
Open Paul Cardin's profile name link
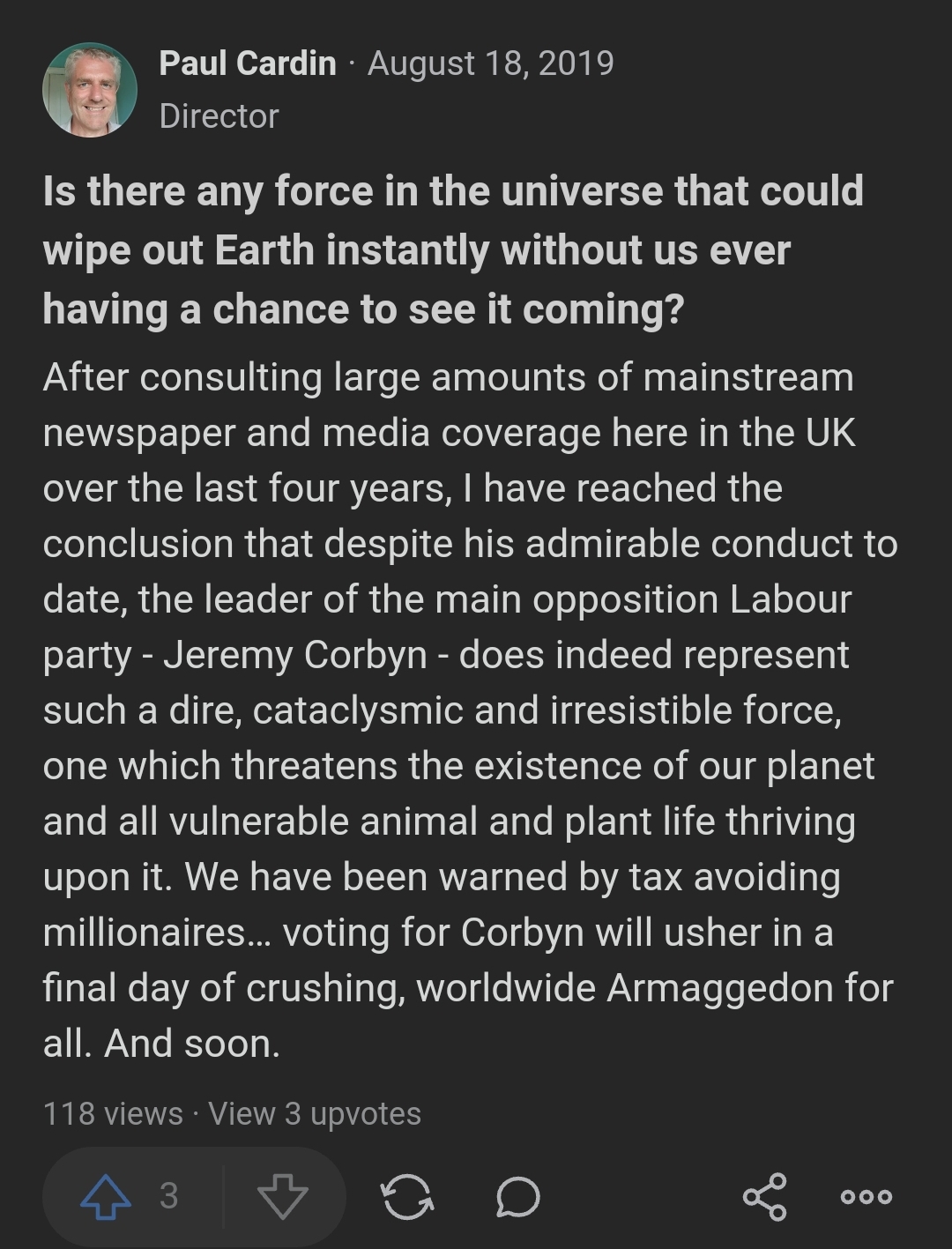click(x=248, y=63)
